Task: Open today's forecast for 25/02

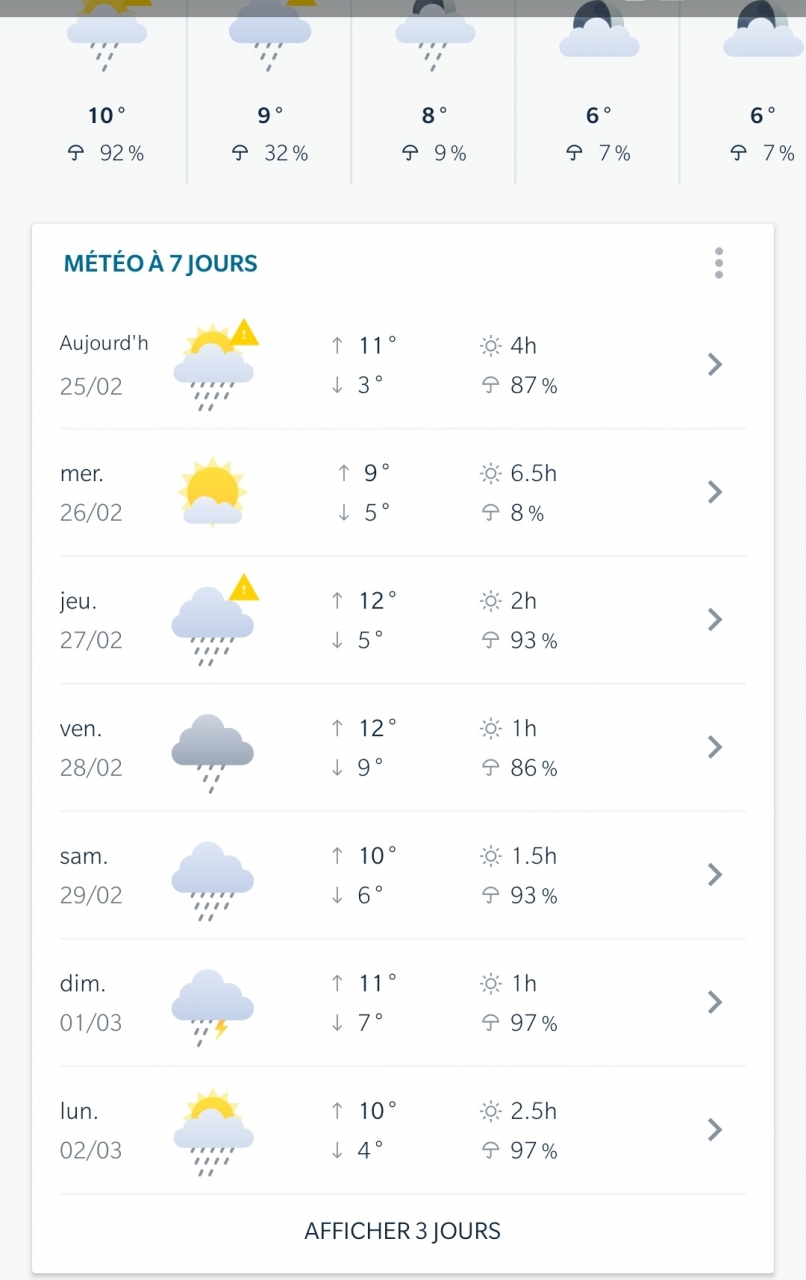Action: (402, 365)
